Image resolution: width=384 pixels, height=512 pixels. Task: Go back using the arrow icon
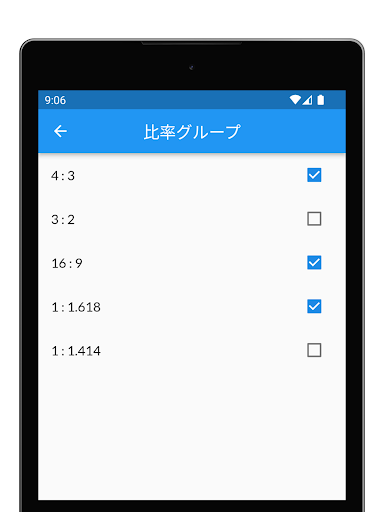coord(60,131)
